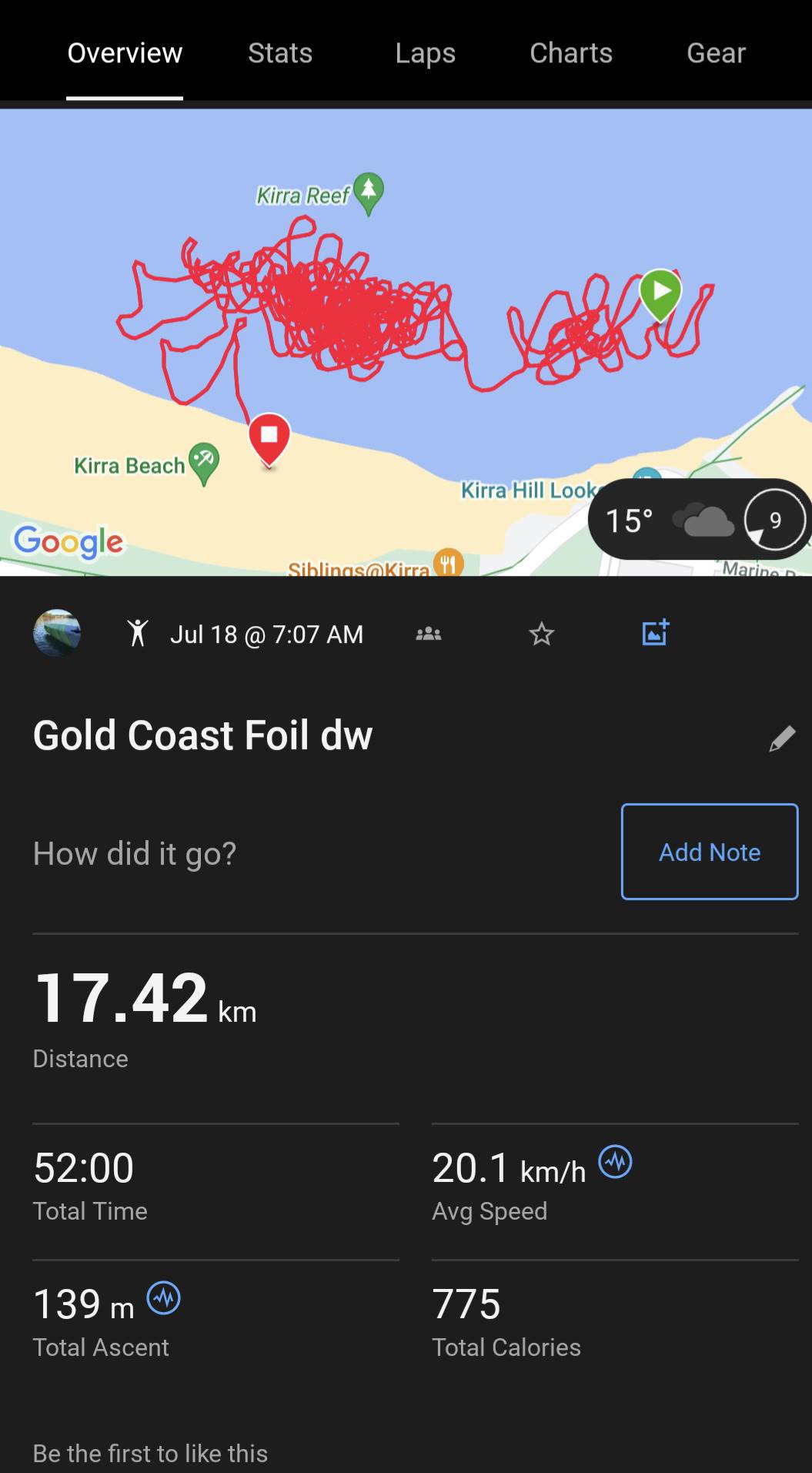The width and height of the screenshot is (812, 1473).
Task: Click the circular wind gauge showing 9
Action: [774, 521]
